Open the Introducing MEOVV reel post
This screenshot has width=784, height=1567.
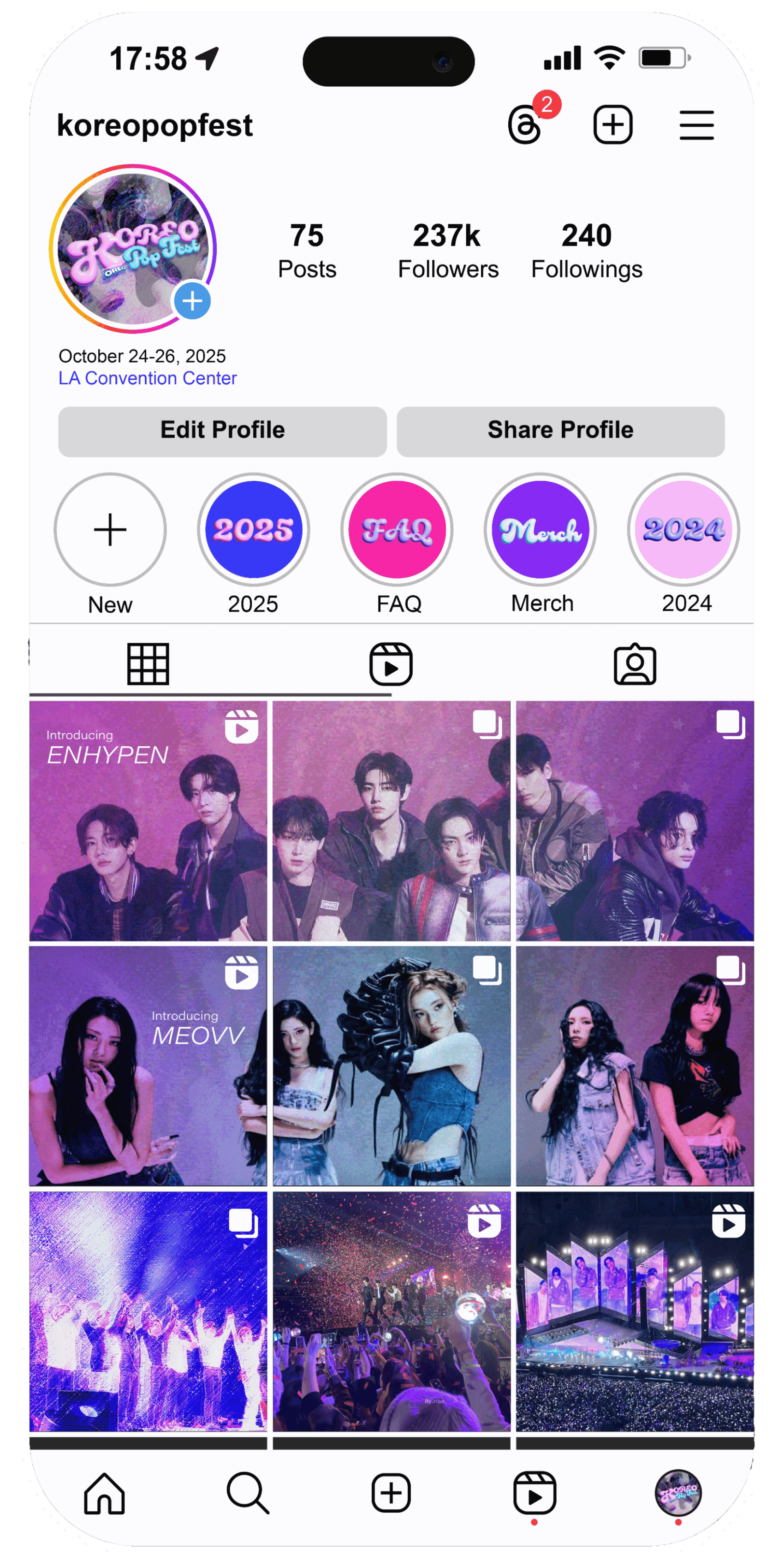[148, 1066]
